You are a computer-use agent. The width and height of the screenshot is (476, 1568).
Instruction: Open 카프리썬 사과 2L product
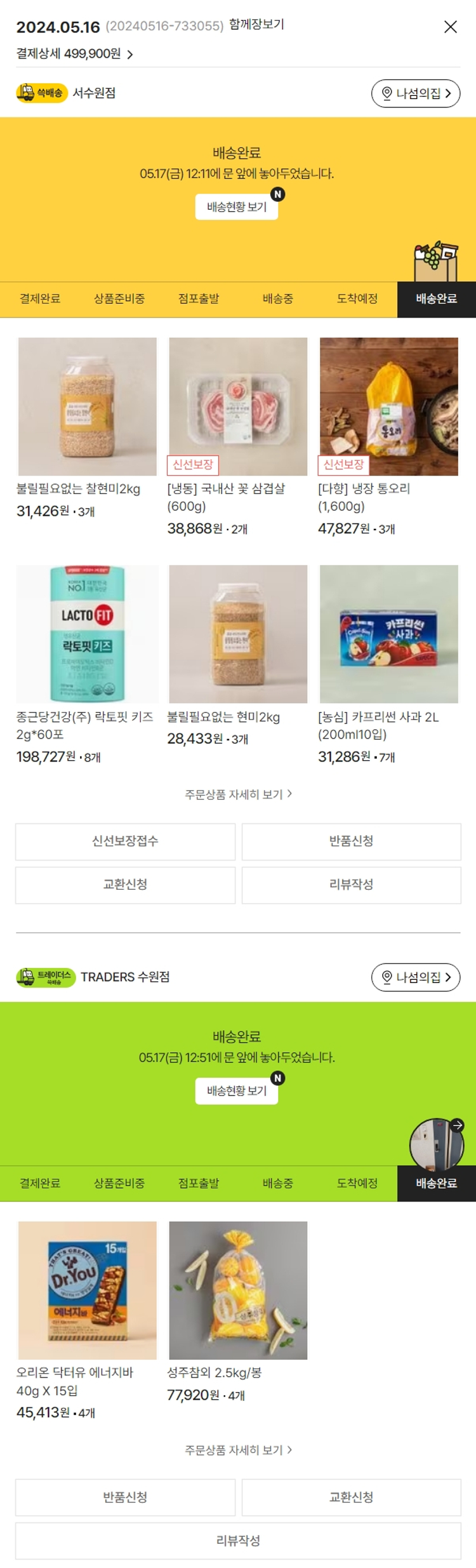tap(388, 634)
